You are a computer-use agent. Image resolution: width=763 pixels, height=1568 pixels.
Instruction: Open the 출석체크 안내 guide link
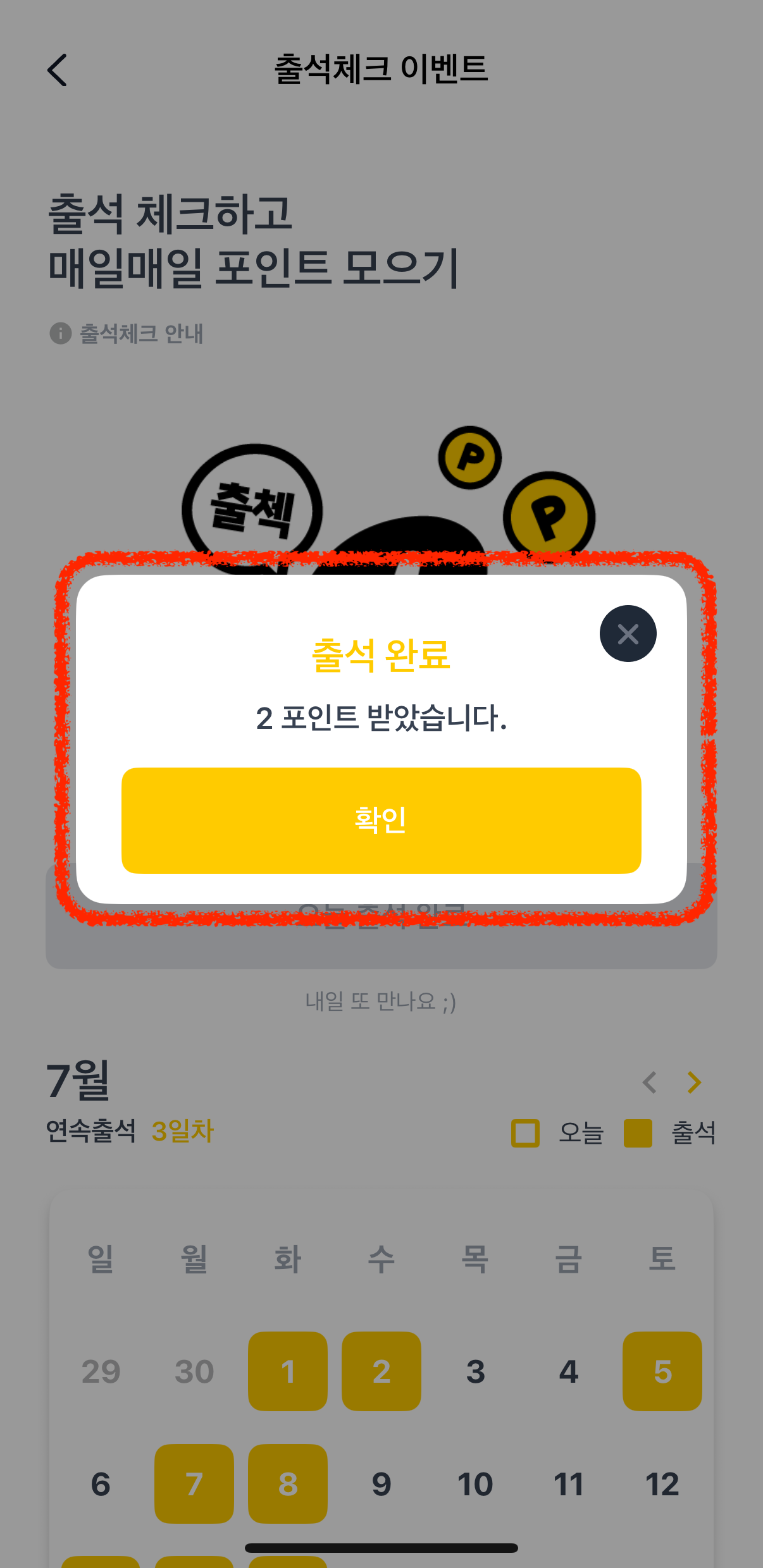tap(140, 334)
